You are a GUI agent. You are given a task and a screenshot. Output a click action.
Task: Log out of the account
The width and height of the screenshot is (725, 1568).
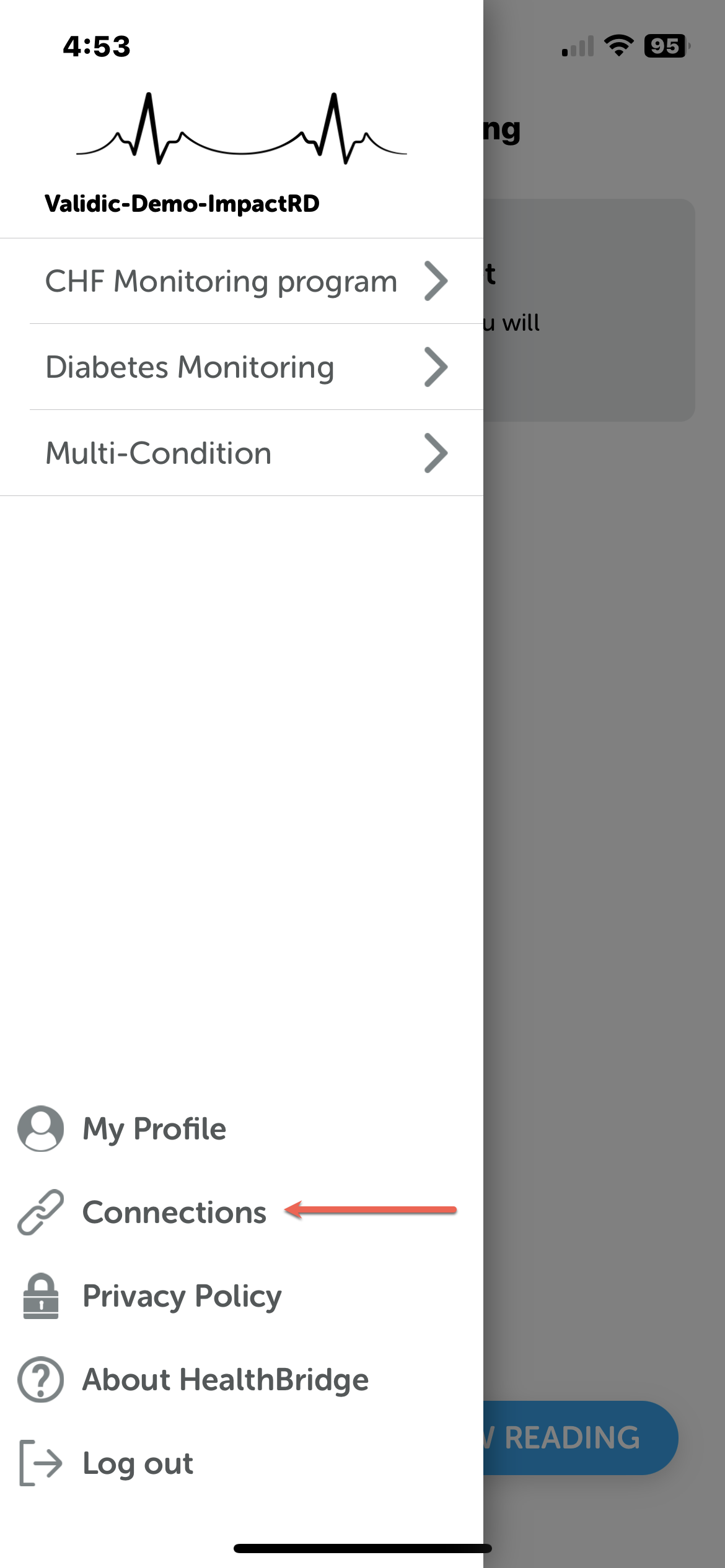click(x=138, y=1463)
